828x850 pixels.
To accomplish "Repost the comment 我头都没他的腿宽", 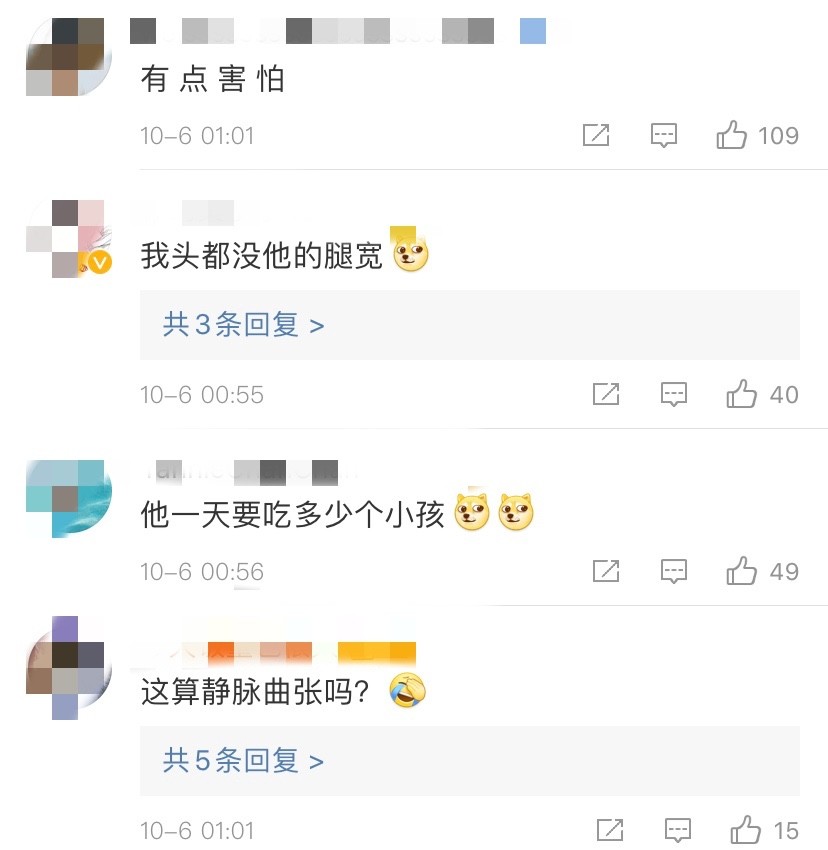I will click(x=606, y=394).
